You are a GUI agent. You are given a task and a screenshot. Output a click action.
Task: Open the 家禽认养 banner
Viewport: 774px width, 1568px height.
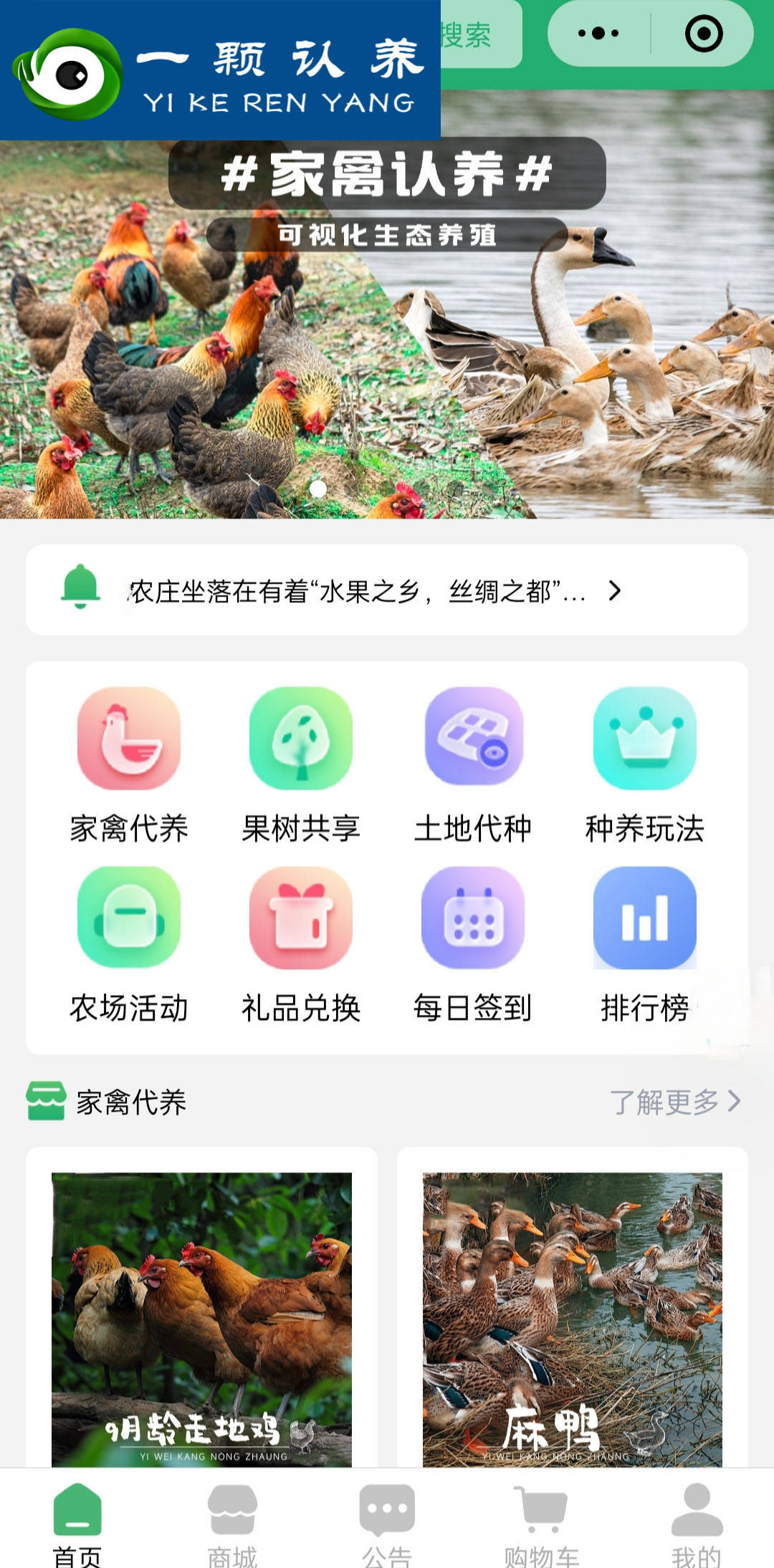click(x=387, y=330)
